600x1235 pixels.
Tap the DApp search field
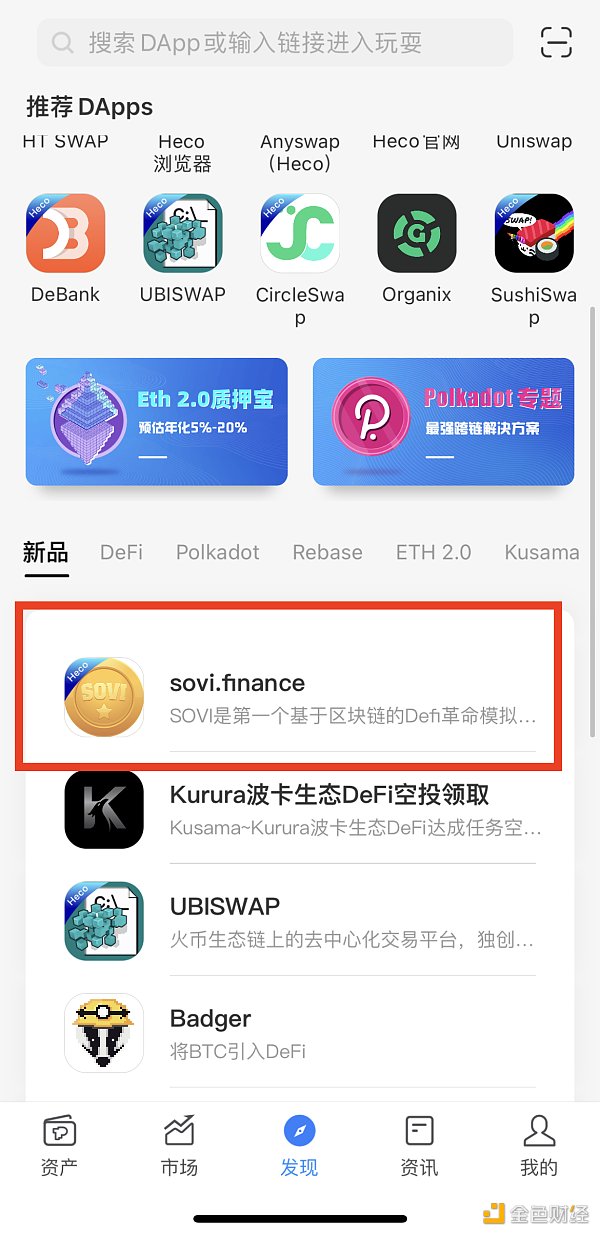(x=275, y=43)
